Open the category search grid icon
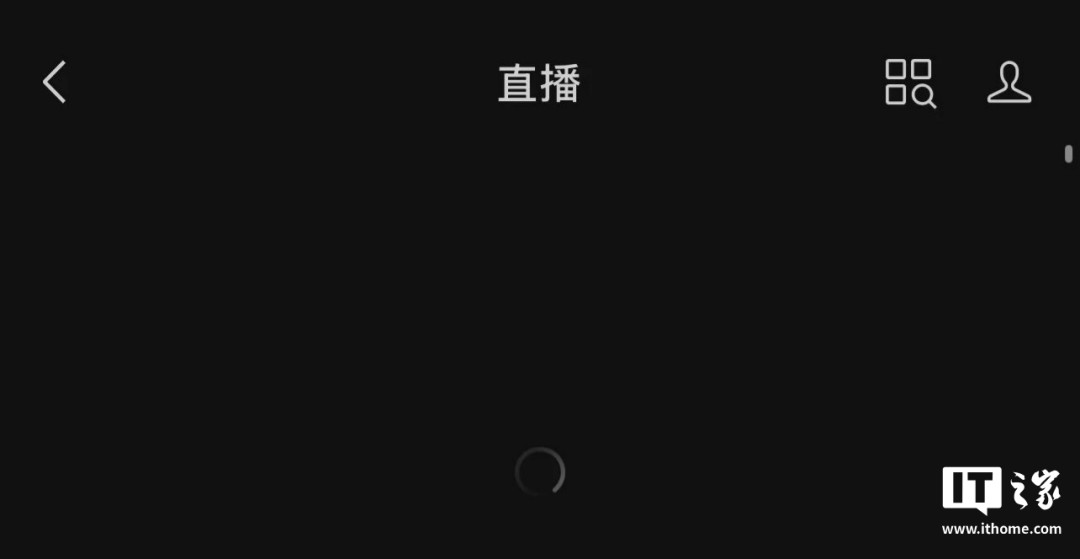The width and height of the screenshot is (1080, 559). [x=909, y=82]
